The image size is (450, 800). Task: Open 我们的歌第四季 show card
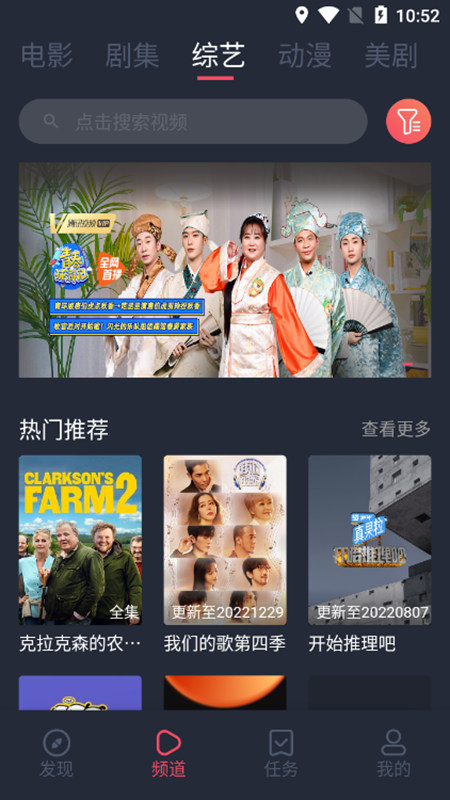point(225,555)
